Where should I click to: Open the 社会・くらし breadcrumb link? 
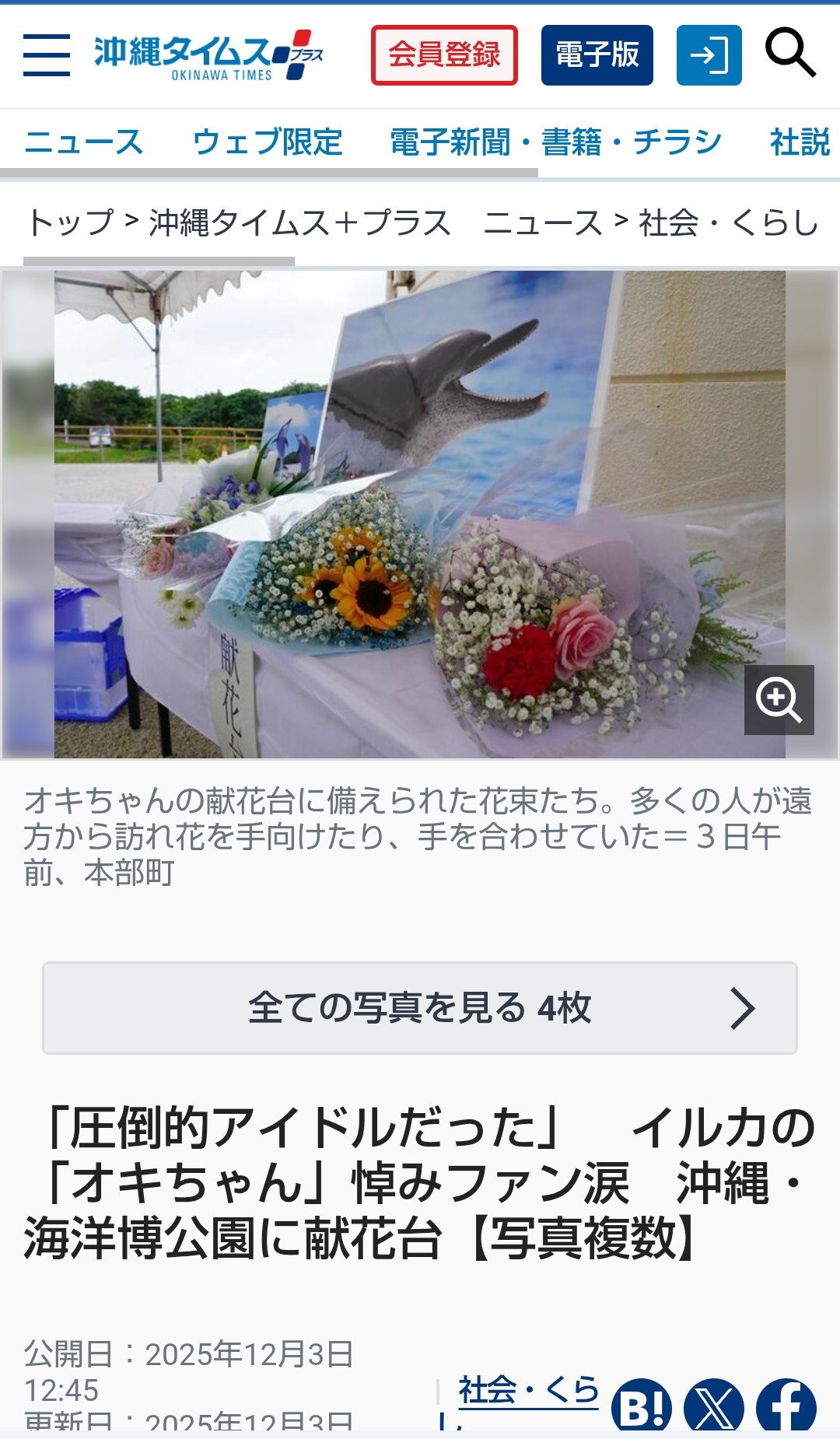(728, 223)
